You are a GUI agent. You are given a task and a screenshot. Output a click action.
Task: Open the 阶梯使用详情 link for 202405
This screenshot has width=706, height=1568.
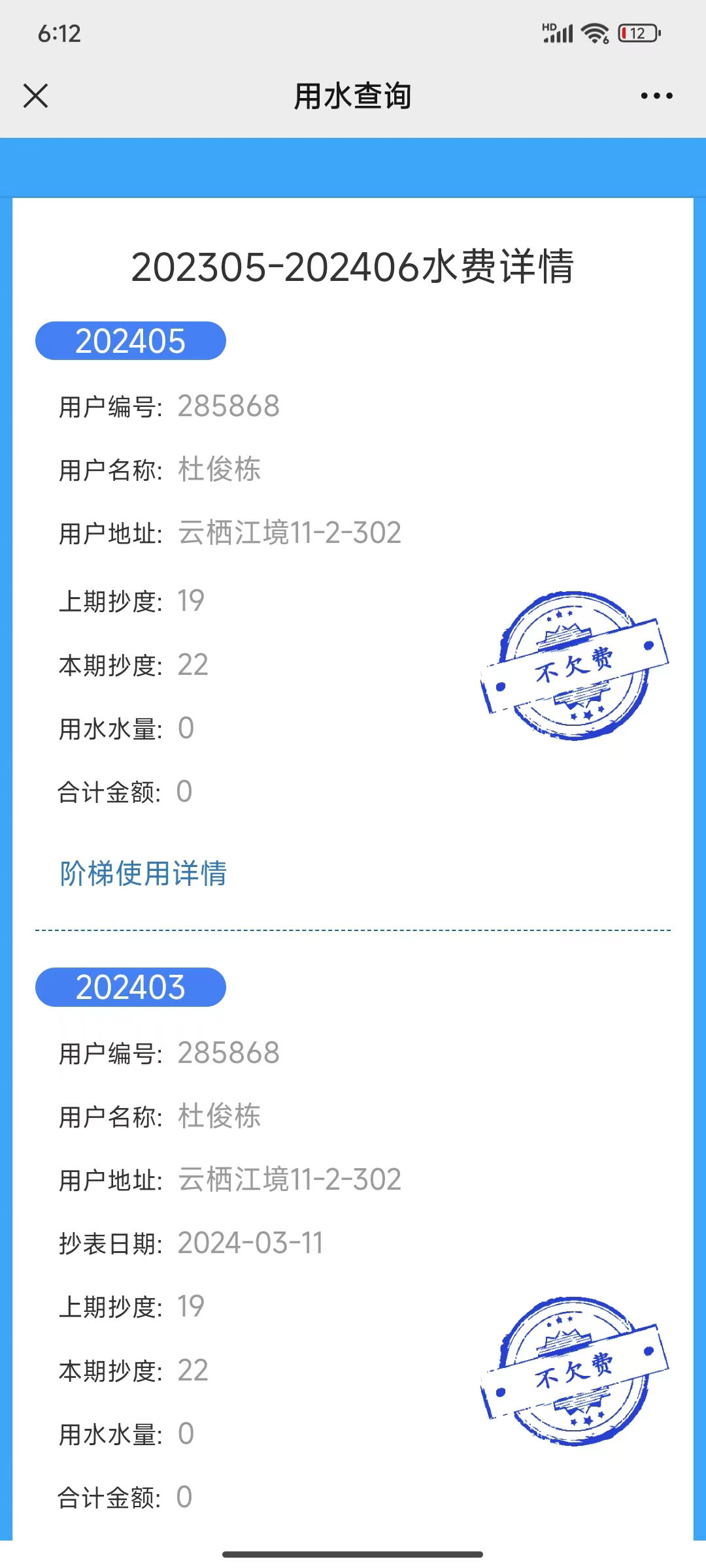coord(143,874)
